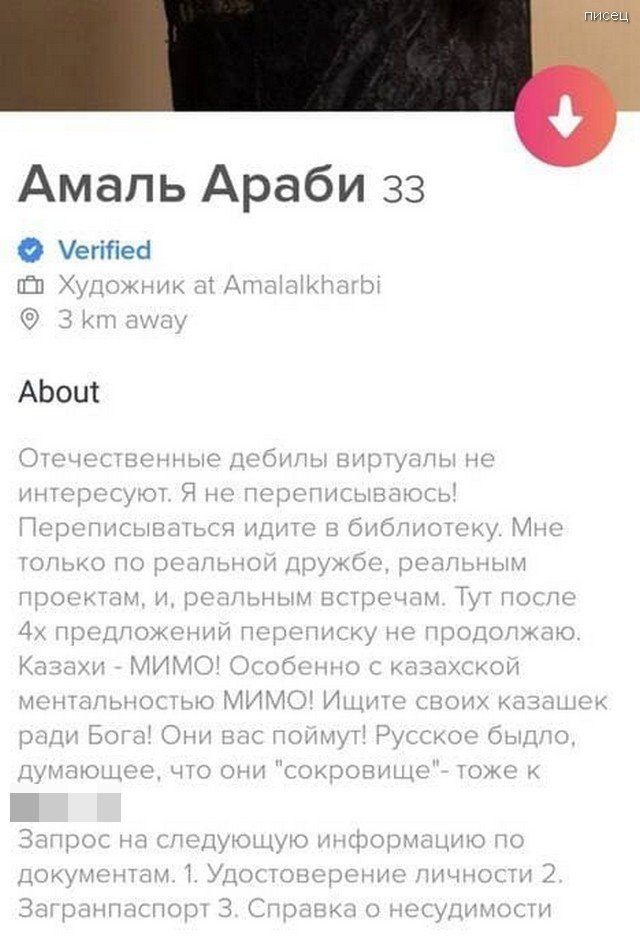Collapse the profile with the pink down arrow

(564, 118)
